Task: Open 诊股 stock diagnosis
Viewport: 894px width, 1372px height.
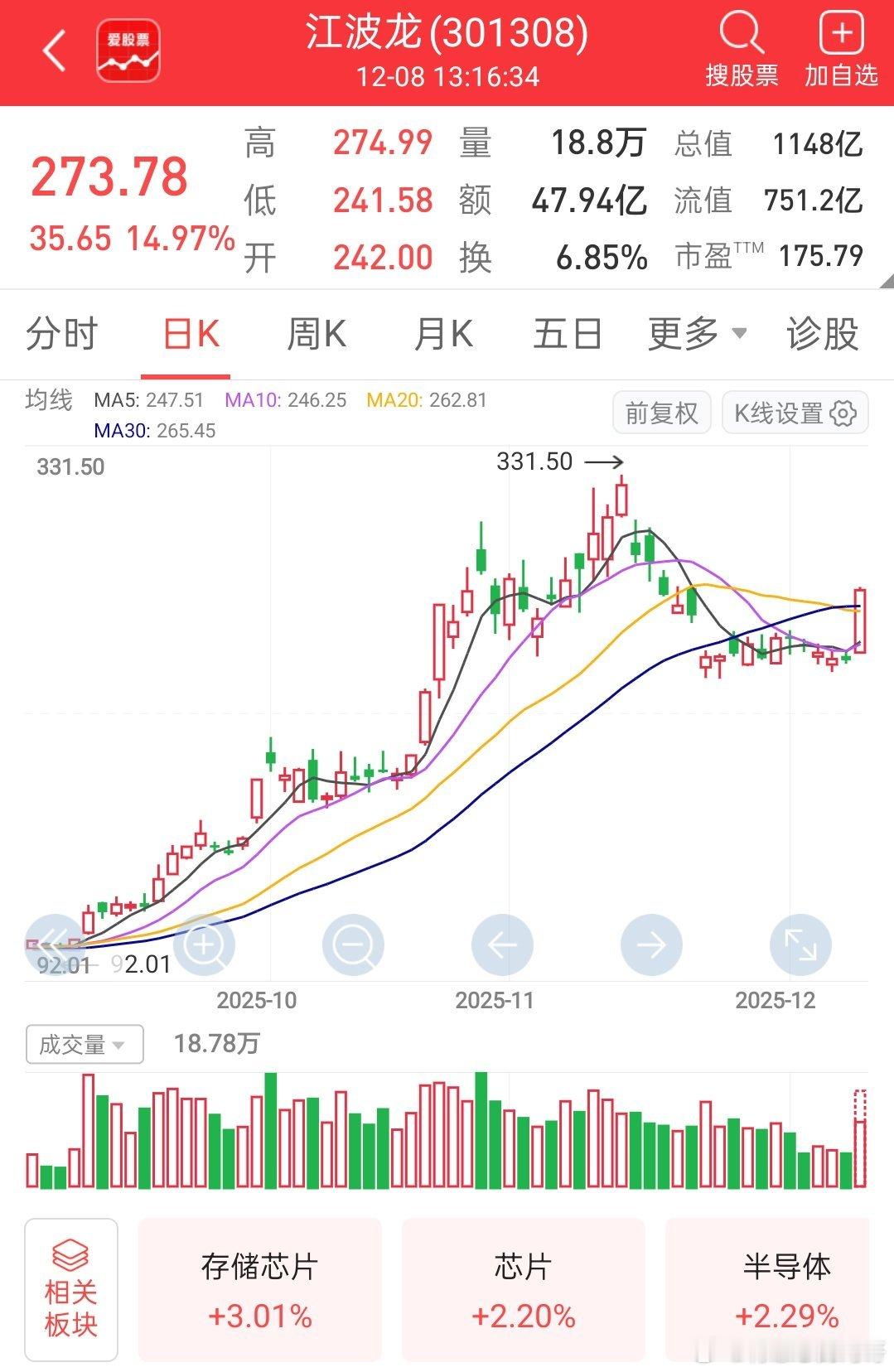Action: click(822, 333)
